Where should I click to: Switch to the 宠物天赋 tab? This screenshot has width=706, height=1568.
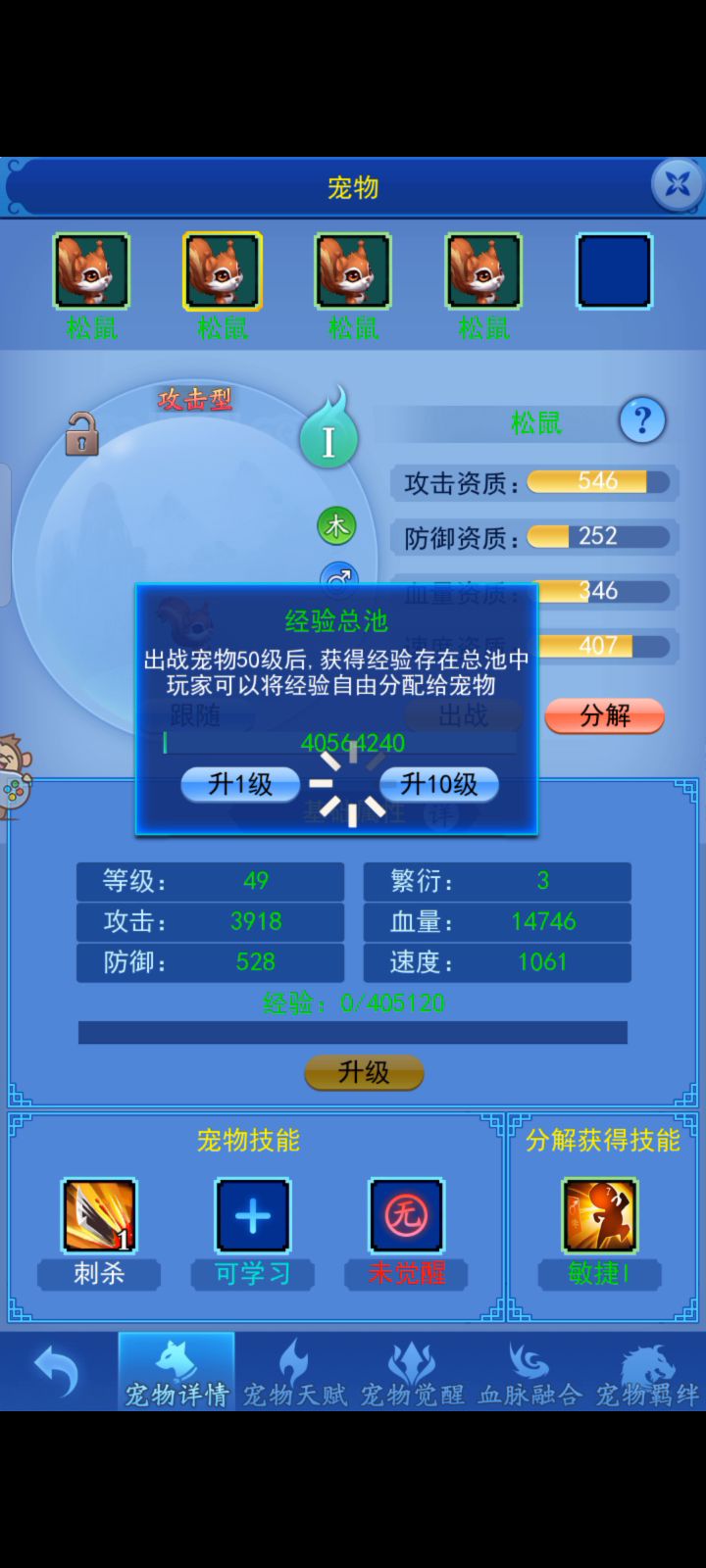pos(294,1372)
